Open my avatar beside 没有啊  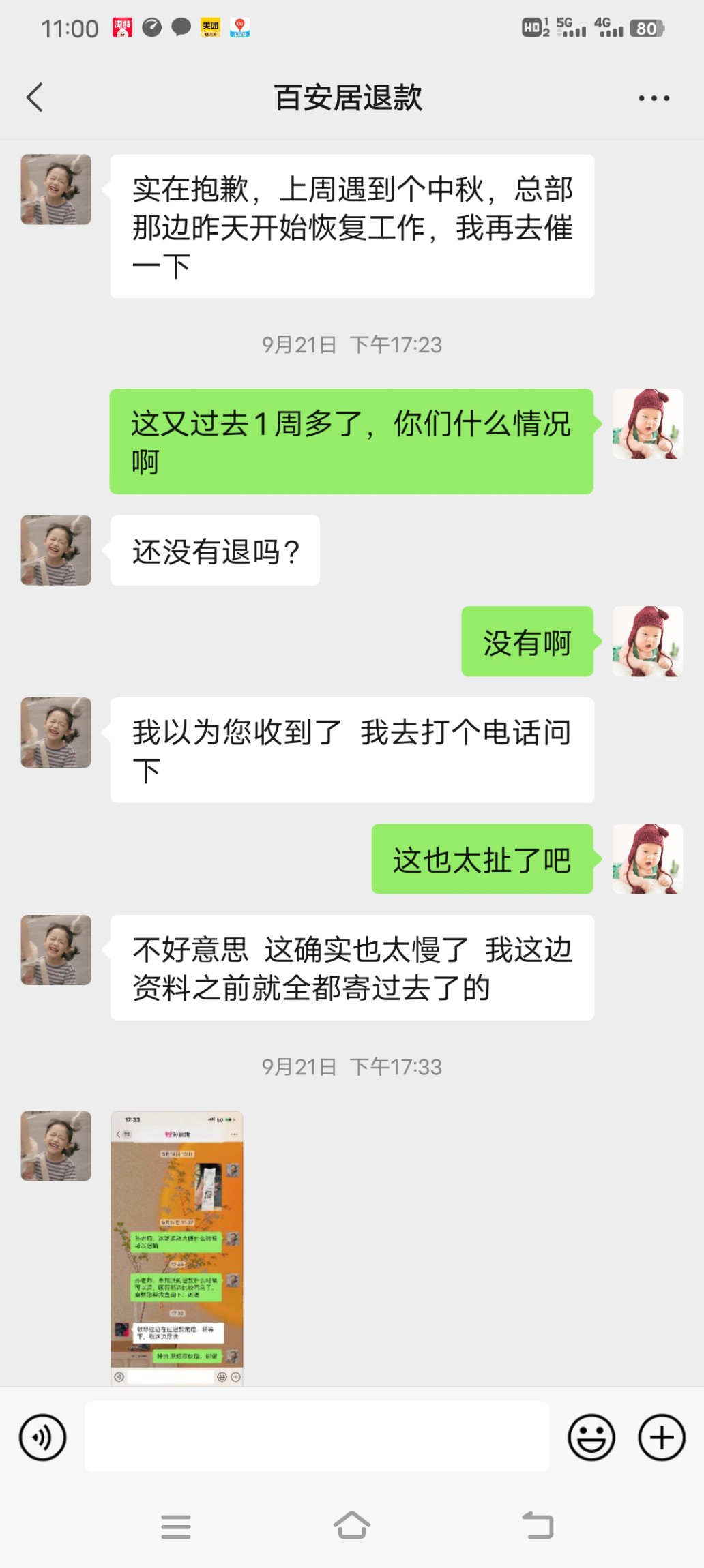tap(647, 642)
